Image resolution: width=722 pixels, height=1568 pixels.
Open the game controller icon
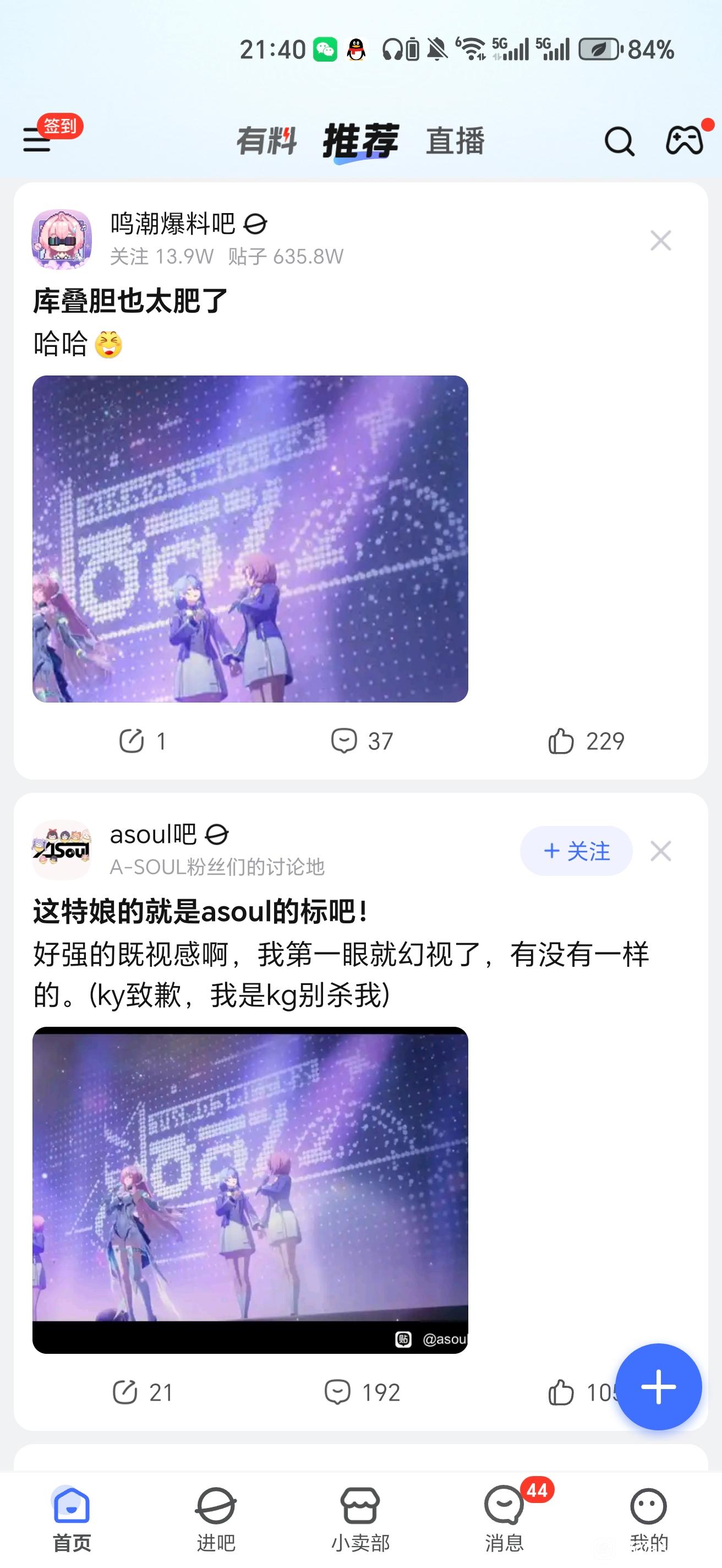[x=684, y=140]
